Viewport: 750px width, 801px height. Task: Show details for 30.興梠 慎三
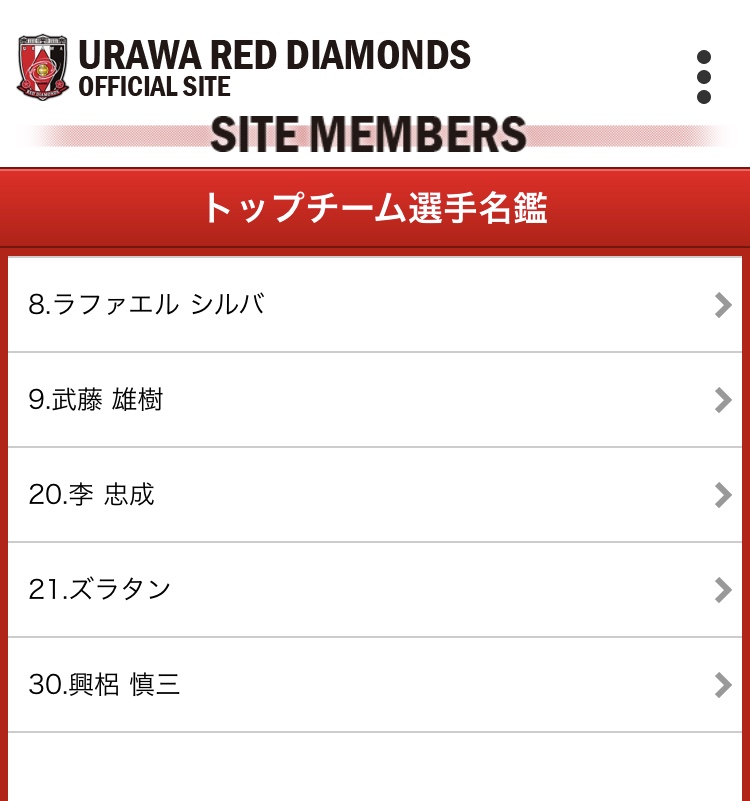click(375, 685)
